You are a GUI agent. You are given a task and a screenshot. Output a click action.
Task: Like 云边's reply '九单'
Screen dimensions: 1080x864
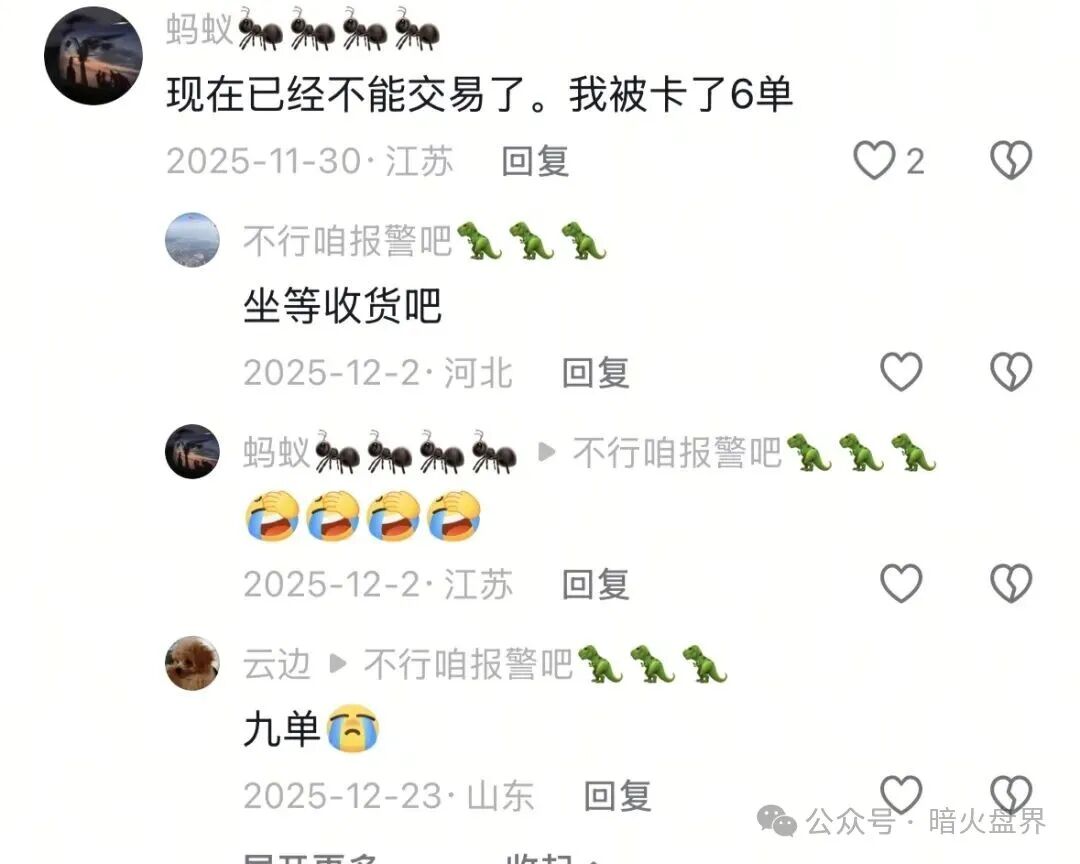[x=900, y=795]
